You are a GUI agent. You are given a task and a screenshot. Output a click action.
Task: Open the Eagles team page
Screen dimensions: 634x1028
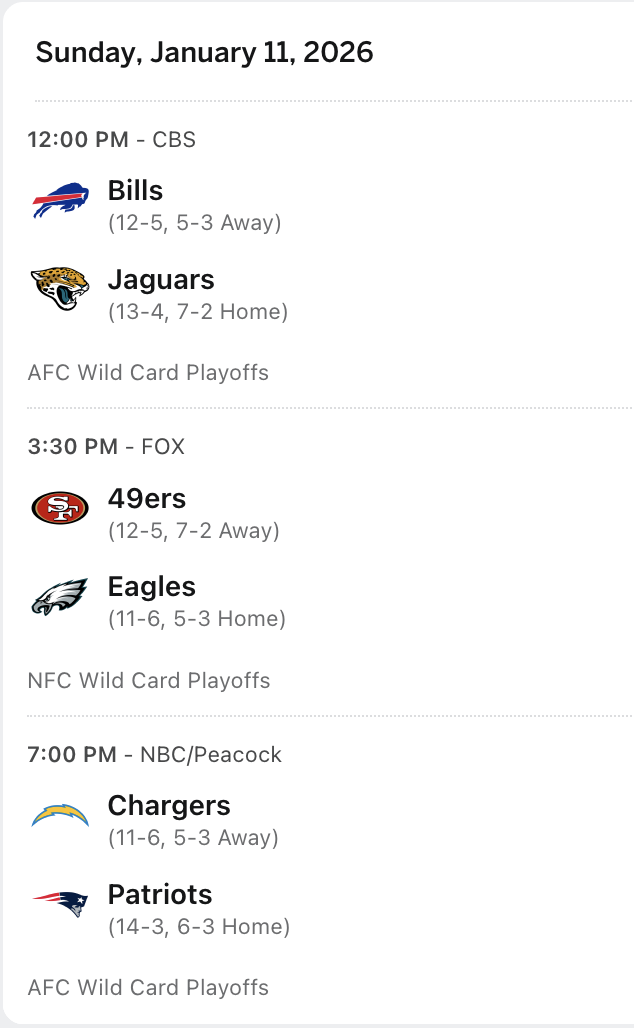[x=151, y=587]
